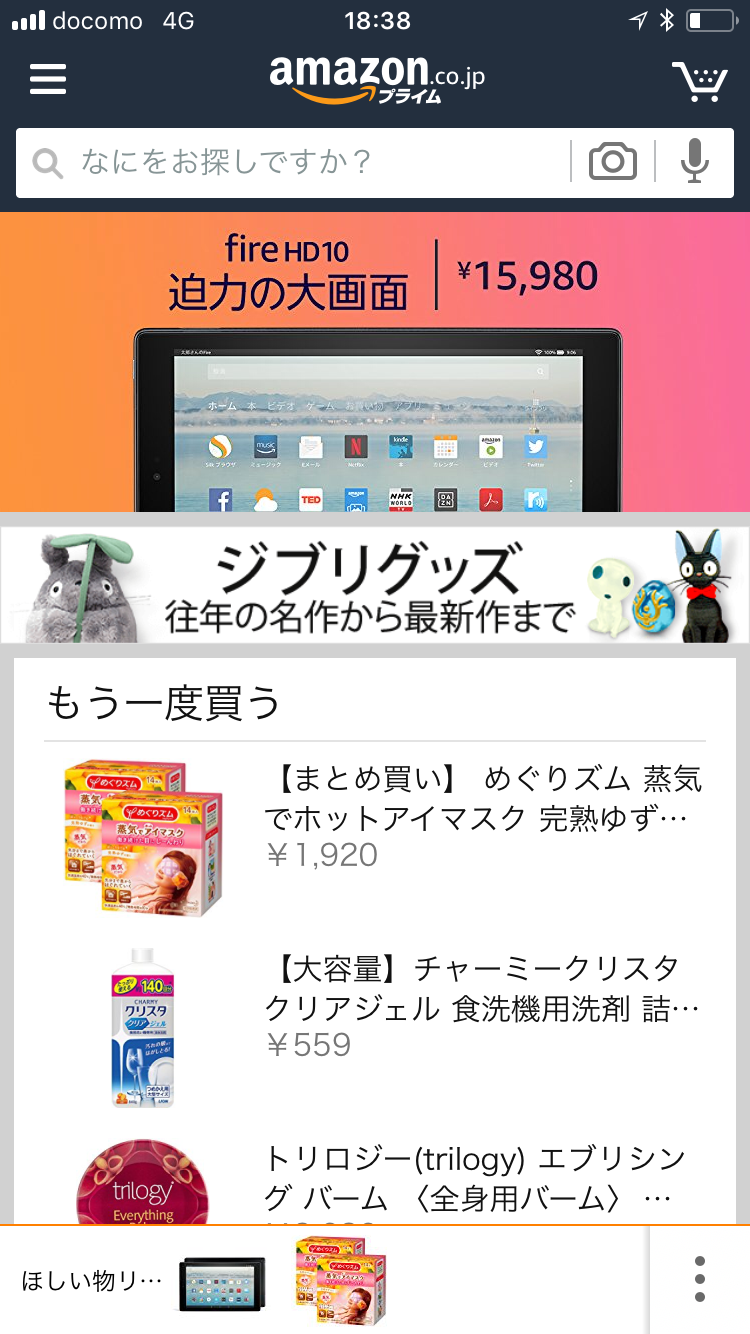Open the bottom bar overflow menu

click(699, 1279)
